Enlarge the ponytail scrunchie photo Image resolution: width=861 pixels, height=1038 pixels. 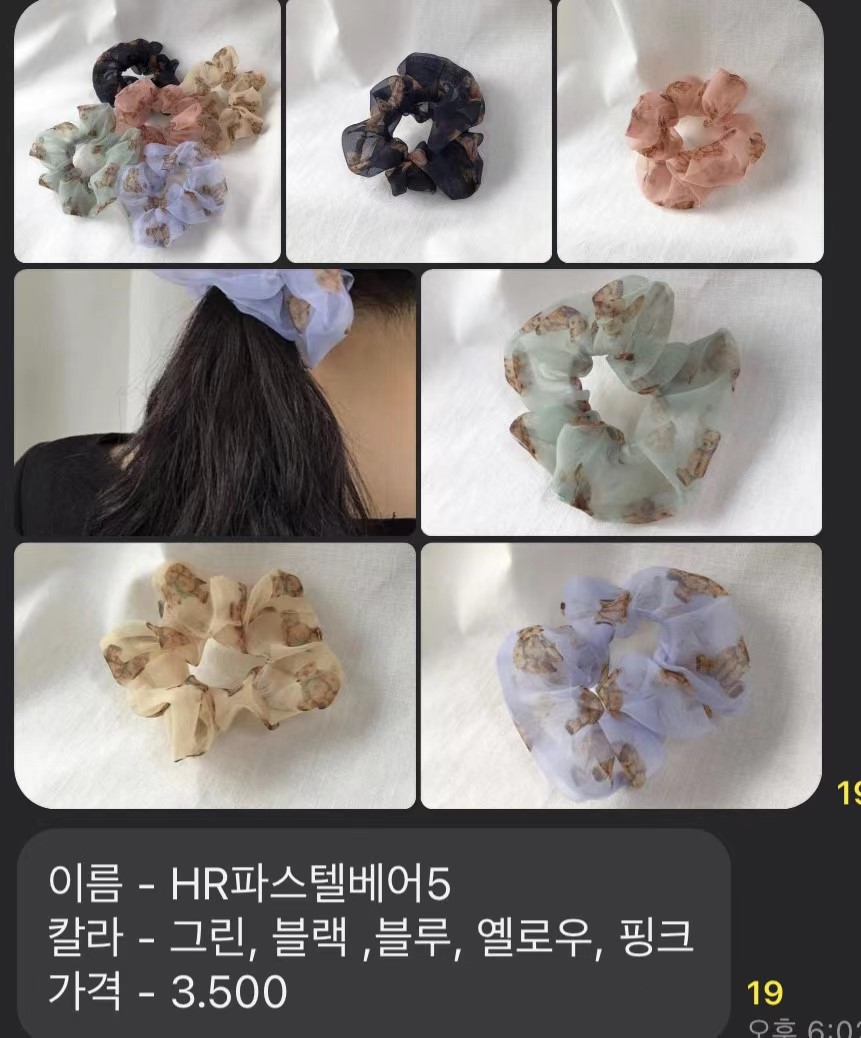(214, 402)
